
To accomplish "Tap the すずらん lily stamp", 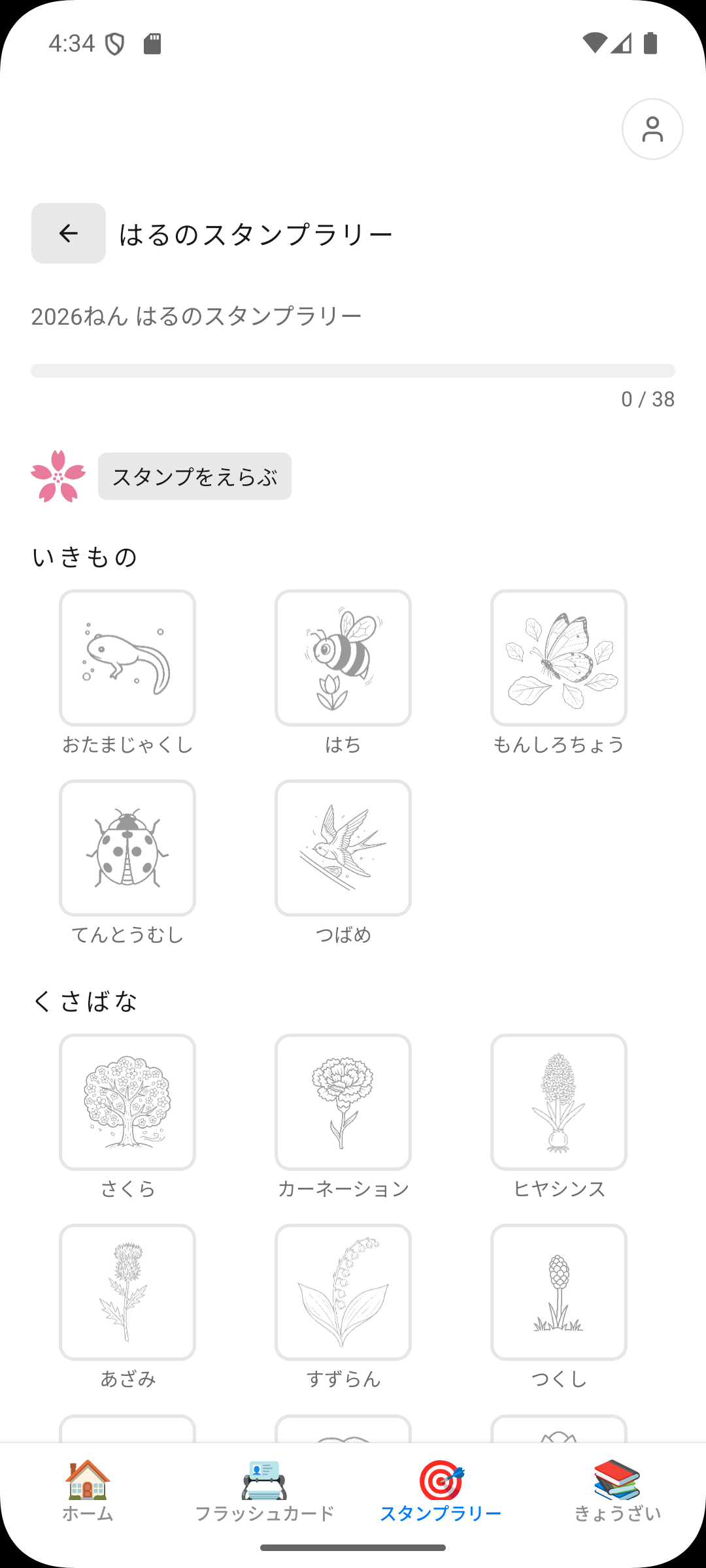I will (343, 1292).
